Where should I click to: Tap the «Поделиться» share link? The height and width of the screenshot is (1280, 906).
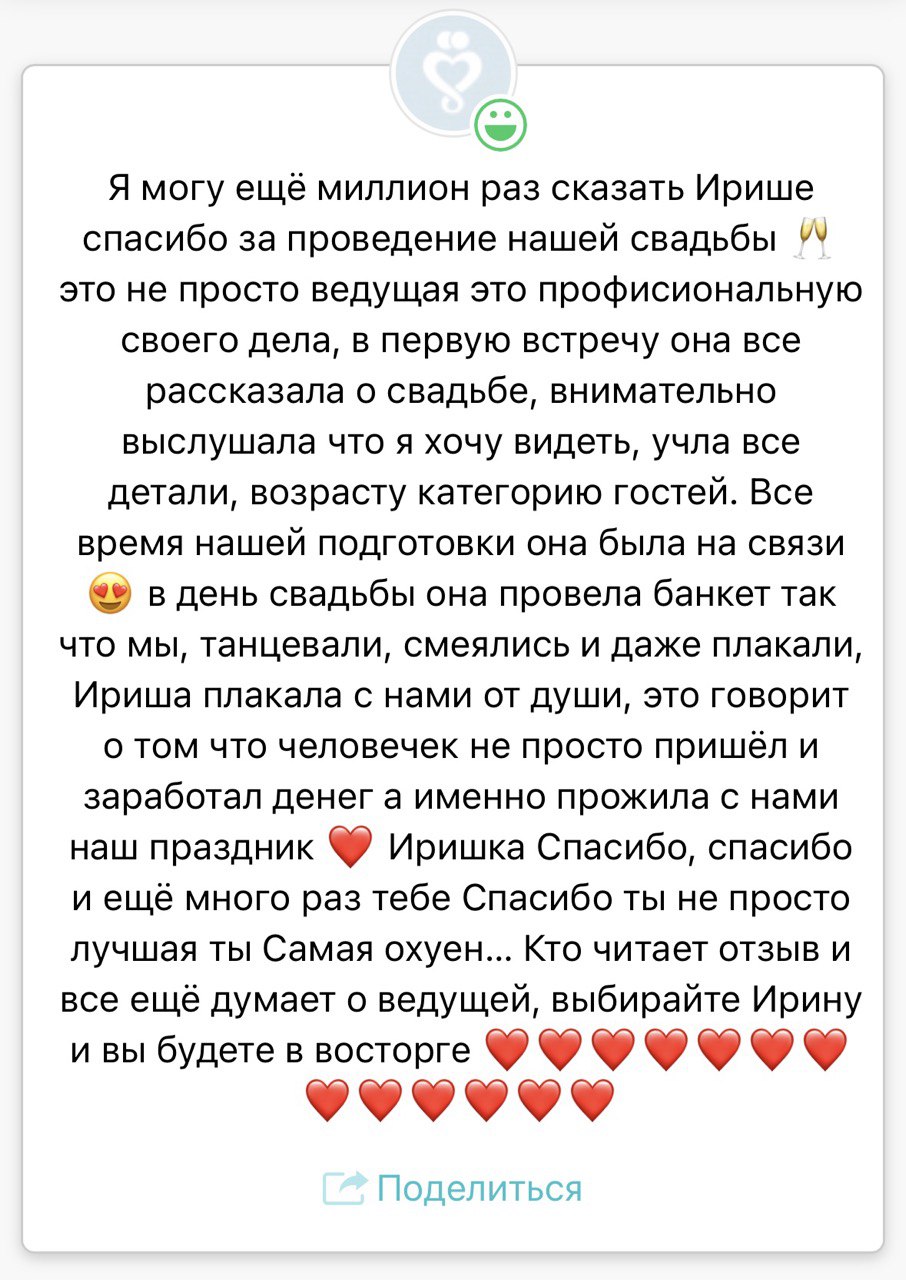pyautogui.click(x=453, y=1188)
